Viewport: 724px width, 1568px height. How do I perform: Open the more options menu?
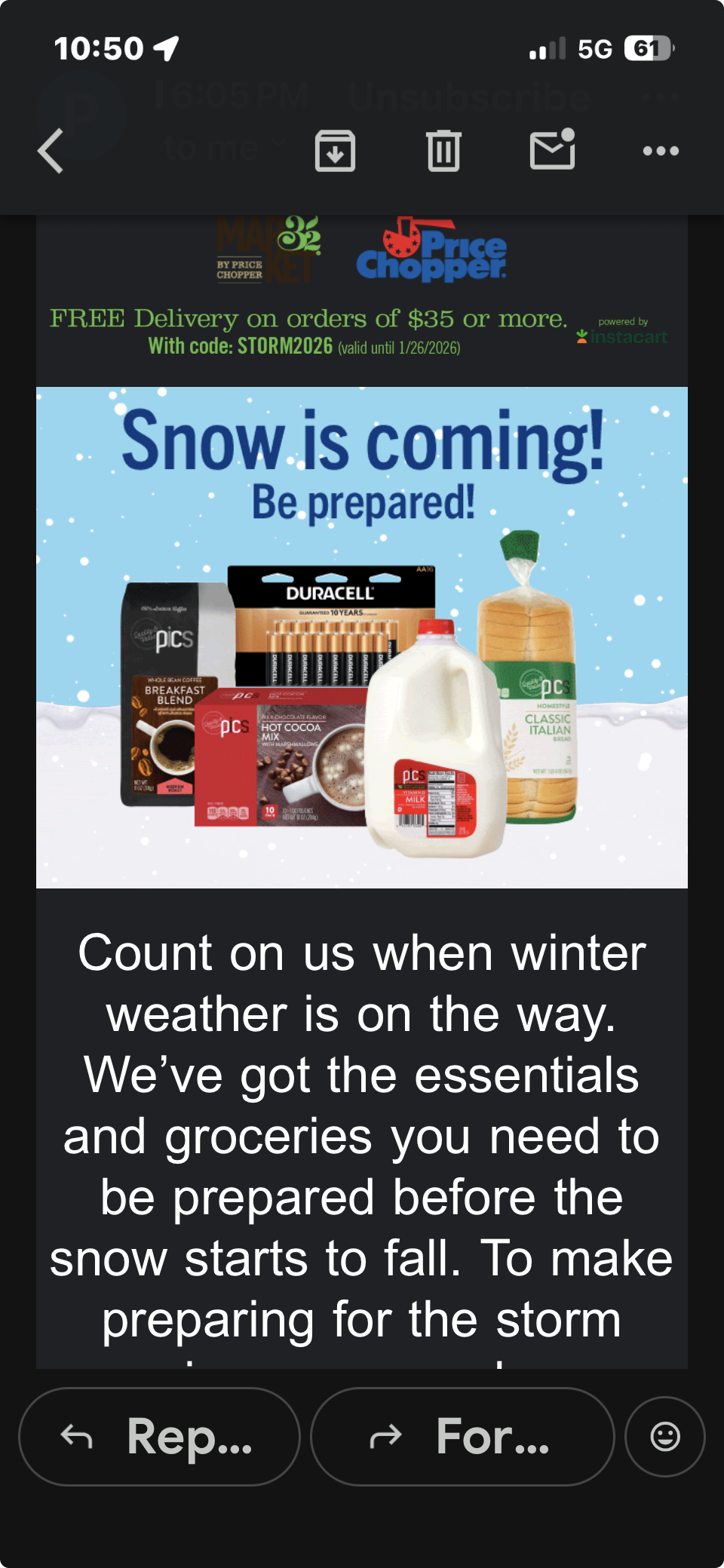coord(661,151)
